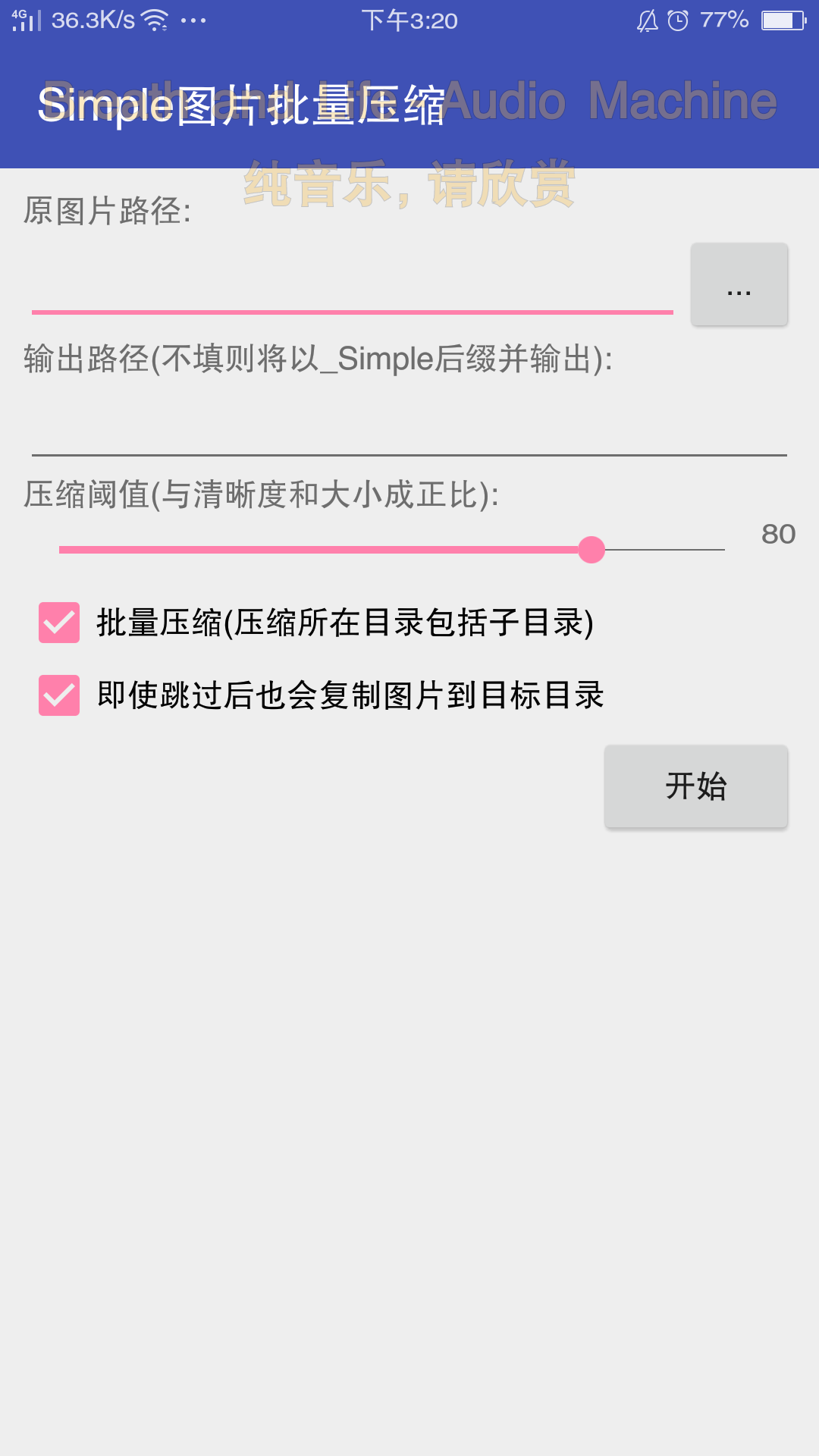
Task: Disable the 批量压缩 batch compression checkbox
Action: [x=59, y=623]
